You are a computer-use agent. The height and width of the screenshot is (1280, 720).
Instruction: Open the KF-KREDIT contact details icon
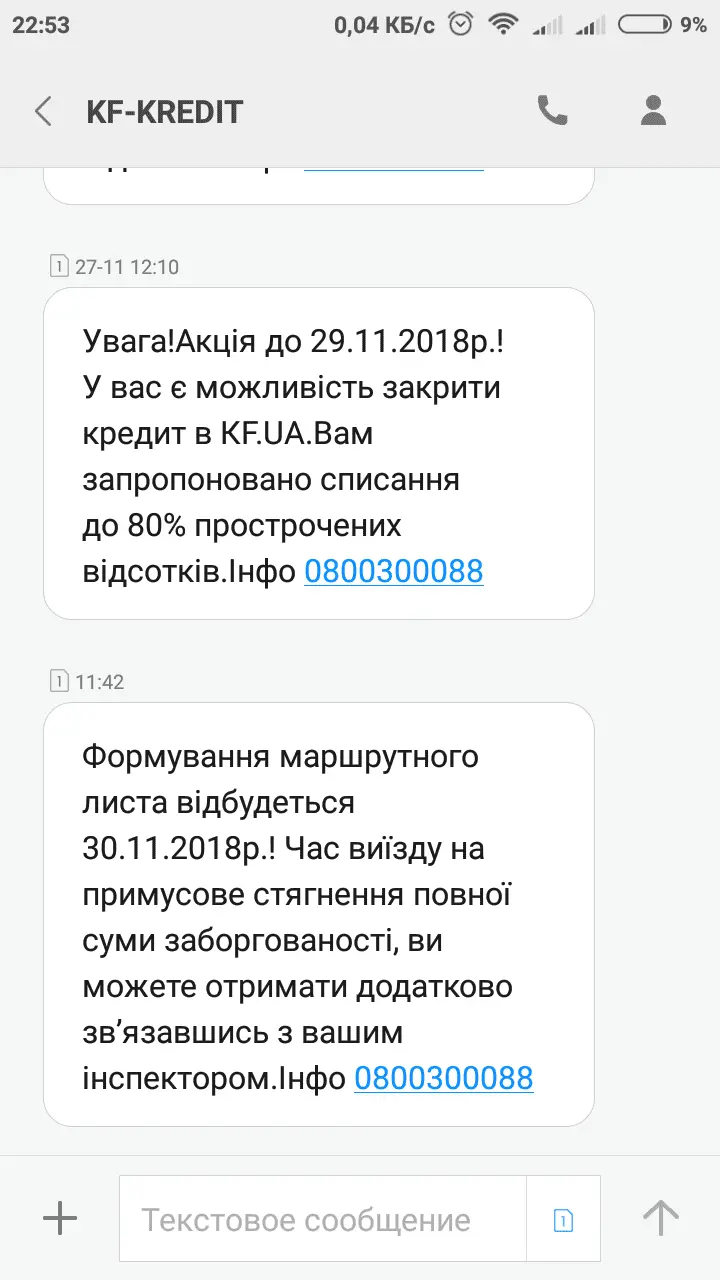point(653,111)
